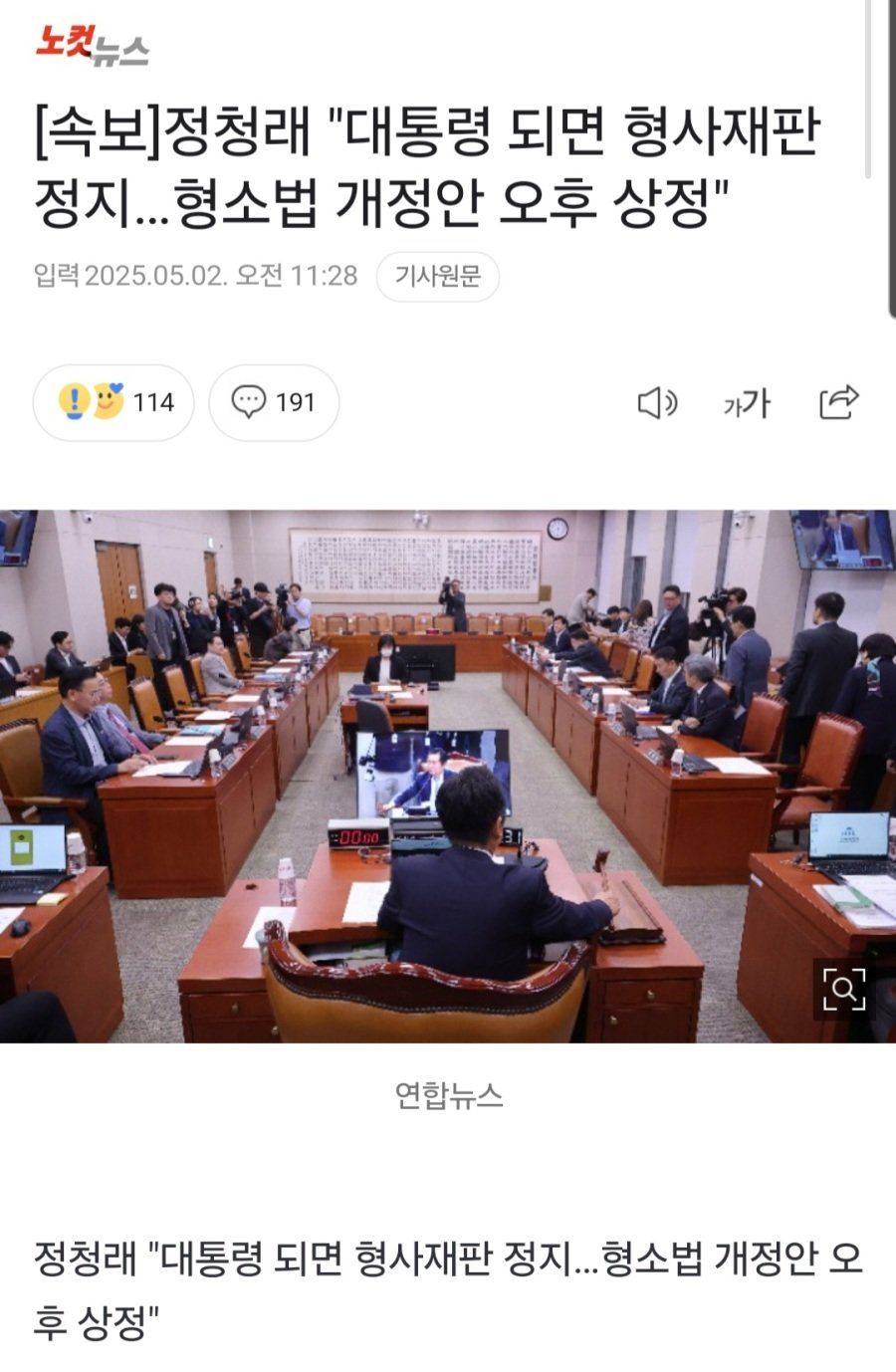Tap the reactions button showing 114
896x1372 pixels.
pos(113,402)
